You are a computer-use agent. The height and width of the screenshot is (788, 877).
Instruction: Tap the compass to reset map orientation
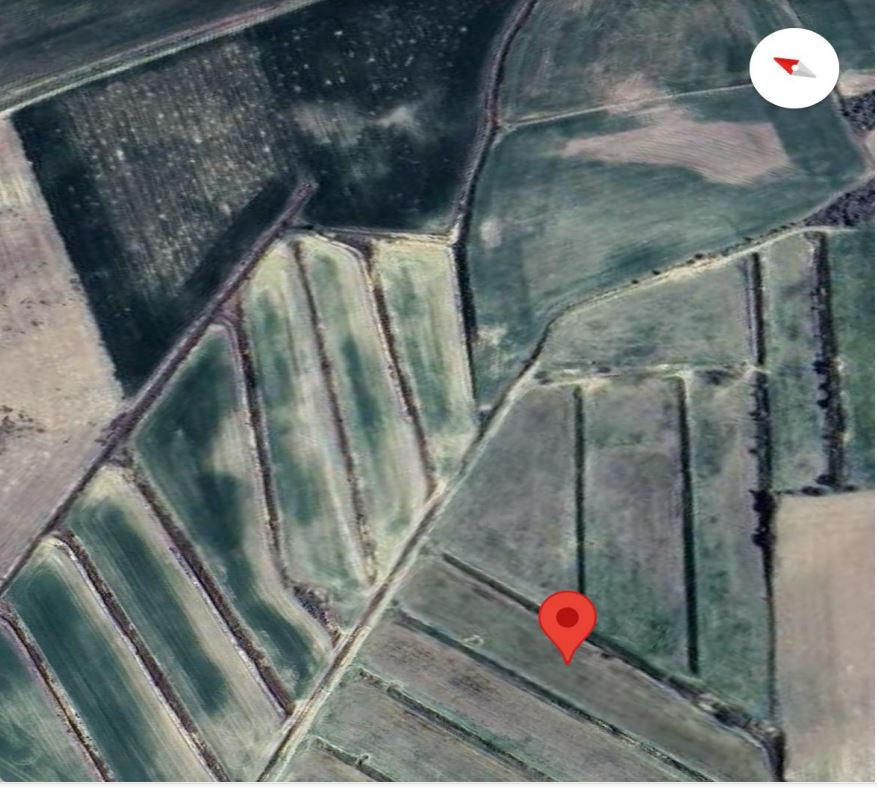(794, 68)
